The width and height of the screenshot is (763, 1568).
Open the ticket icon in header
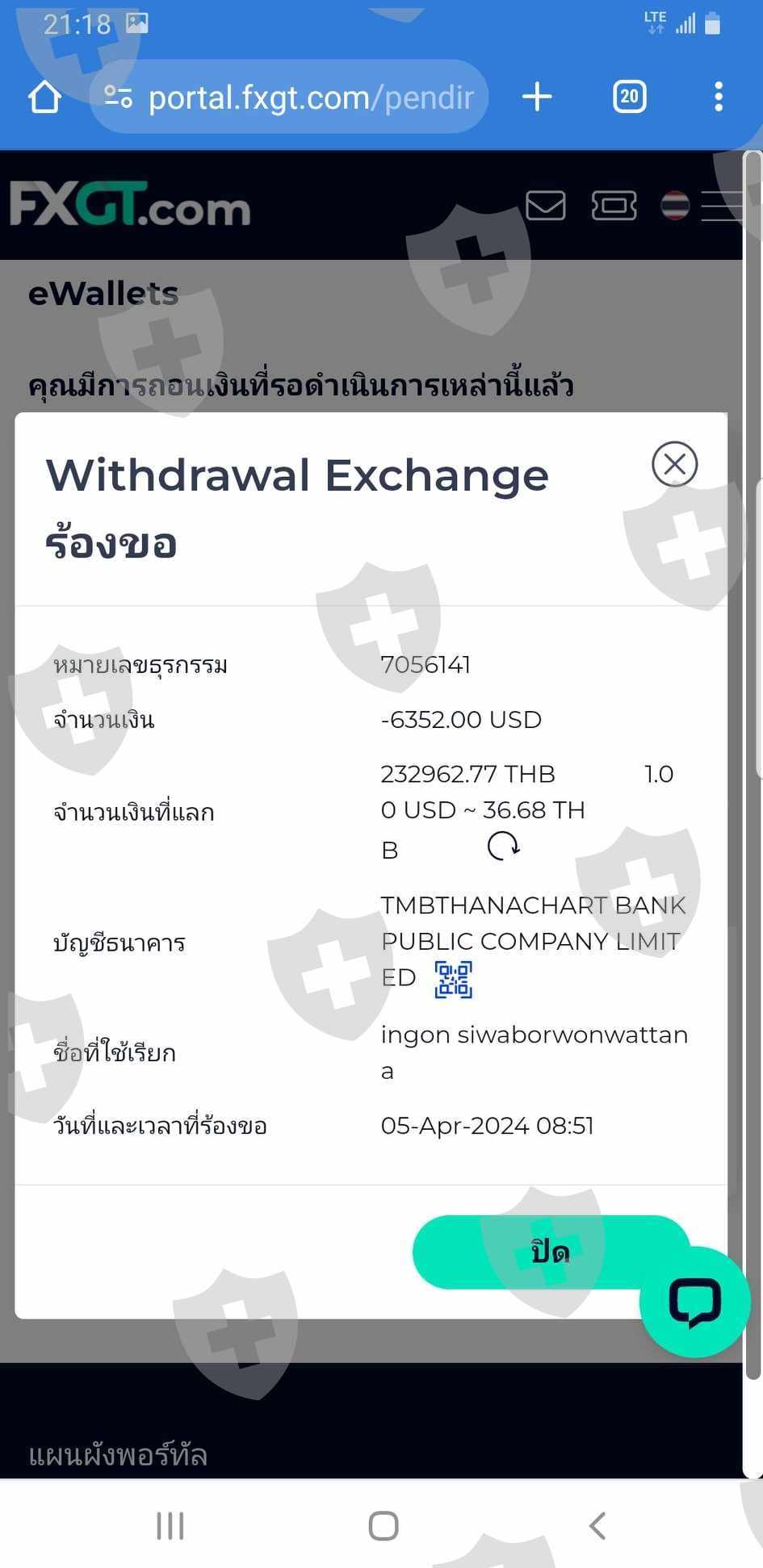point(614,206)
